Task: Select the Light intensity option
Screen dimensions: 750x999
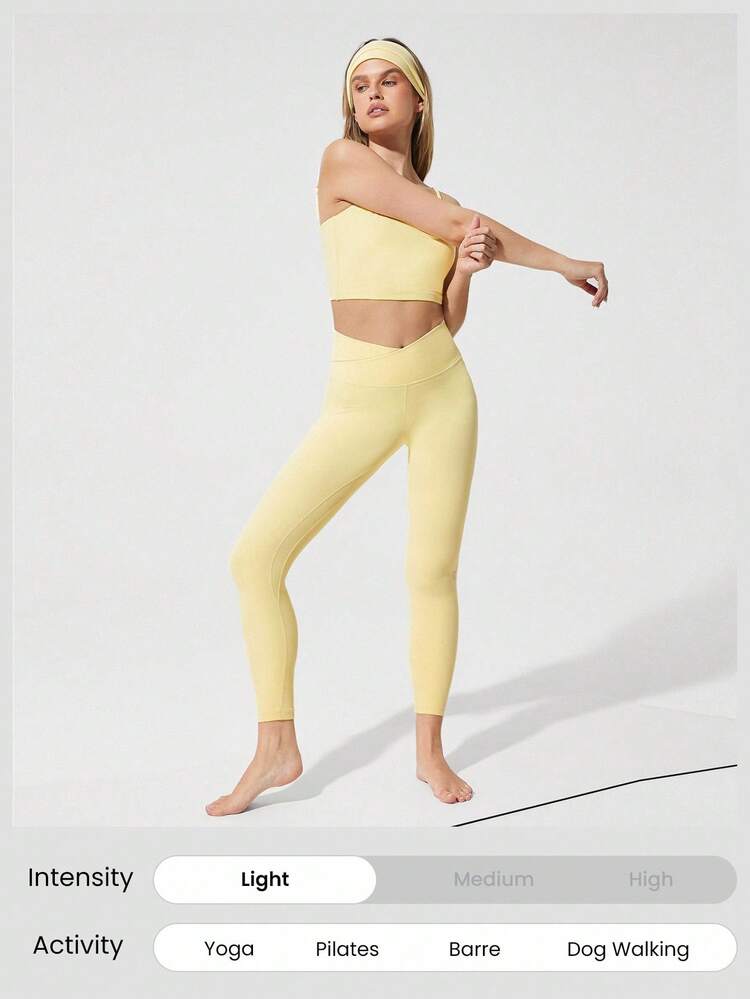Action: 264,879
